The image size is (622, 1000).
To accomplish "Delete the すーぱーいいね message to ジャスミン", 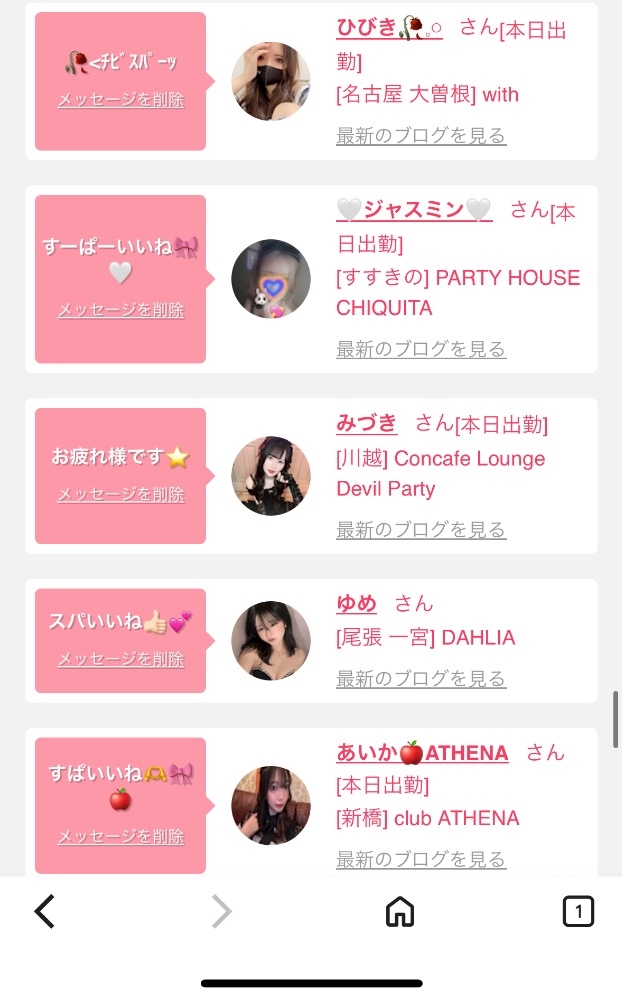I will pyautogui.click(x=121, y=310).
